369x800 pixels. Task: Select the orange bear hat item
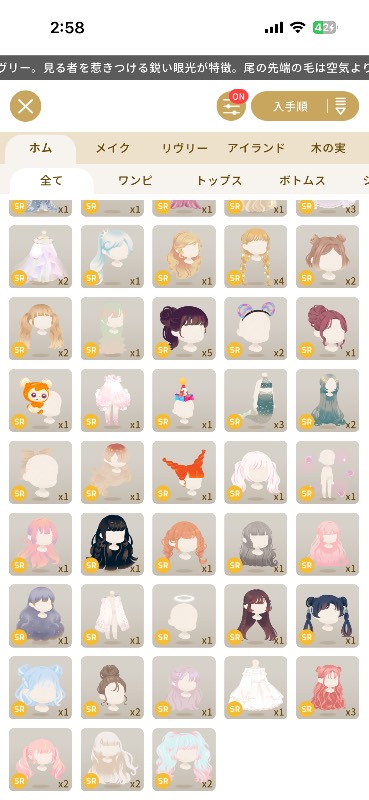pyautogui.click(x=40, y=401)
